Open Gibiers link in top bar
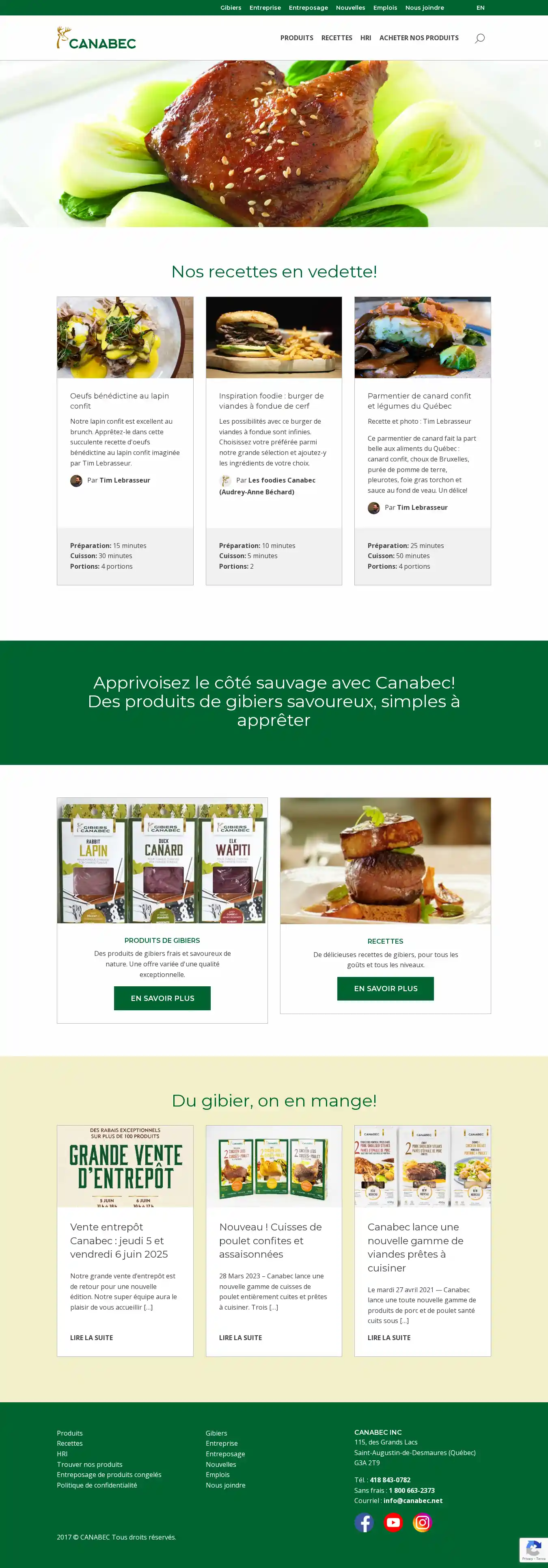The image size is (548, 1568). click(231, 7)
